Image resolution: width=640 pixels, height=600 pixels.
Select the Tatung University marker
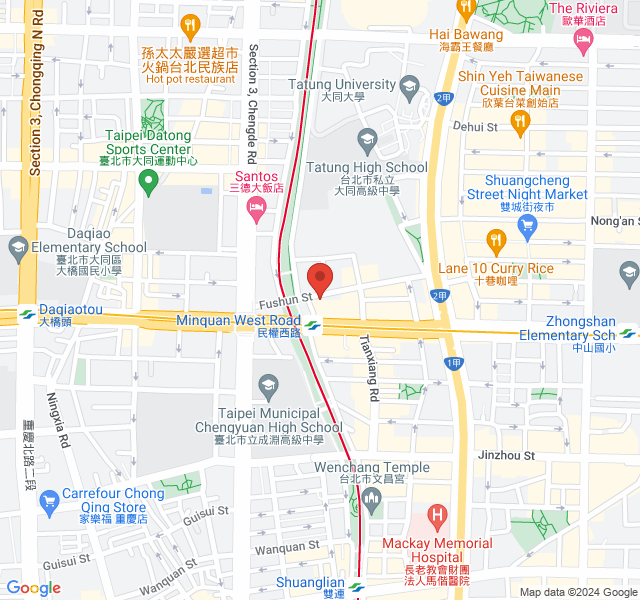point(411,91)
